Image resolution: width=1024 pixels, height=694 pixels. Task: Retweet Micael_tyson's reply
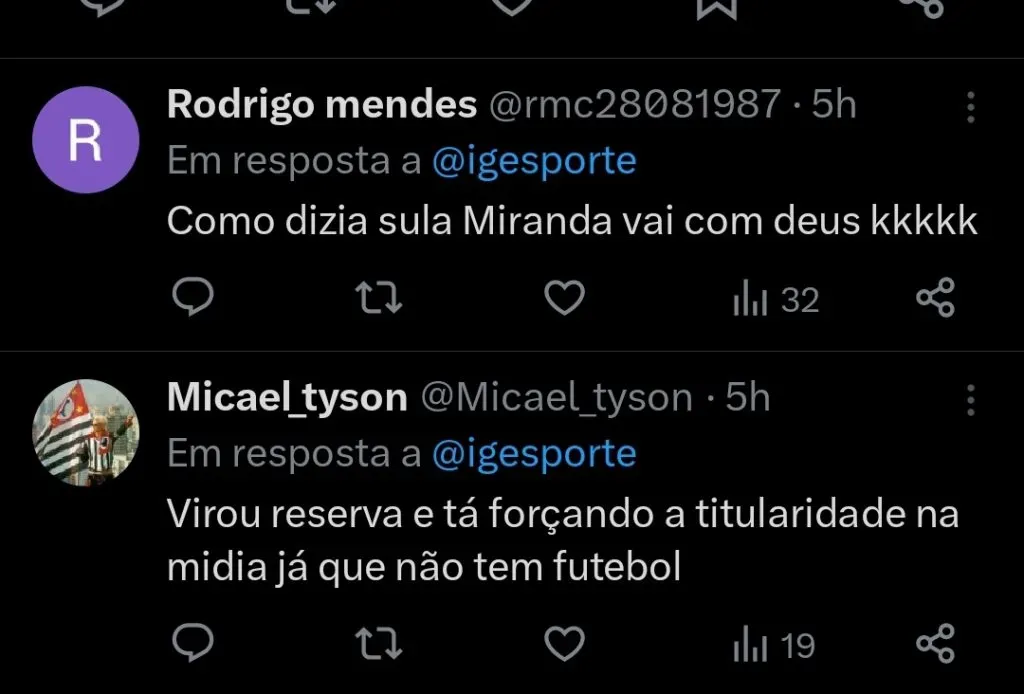pos(379,644)
